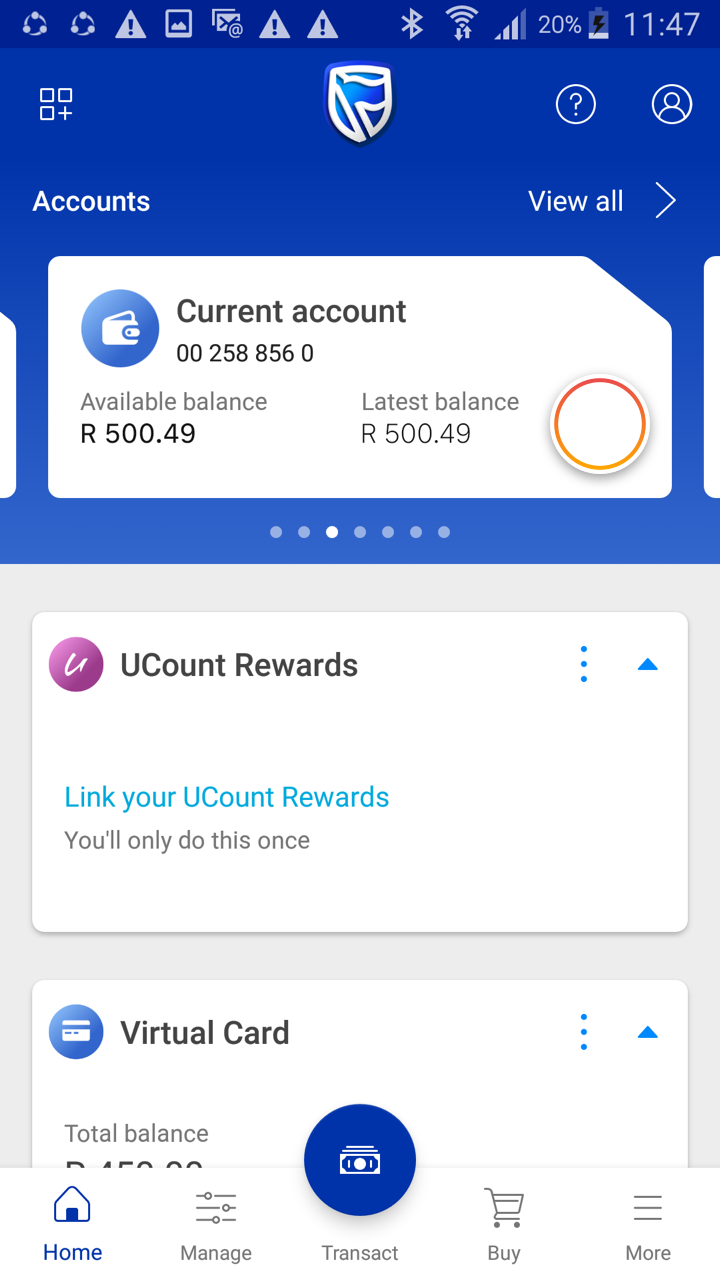Image resolution: width=720 pixels, height=1280 pixels.
Task: Expand View all accounts with the chevron
Action: point(665,200)
